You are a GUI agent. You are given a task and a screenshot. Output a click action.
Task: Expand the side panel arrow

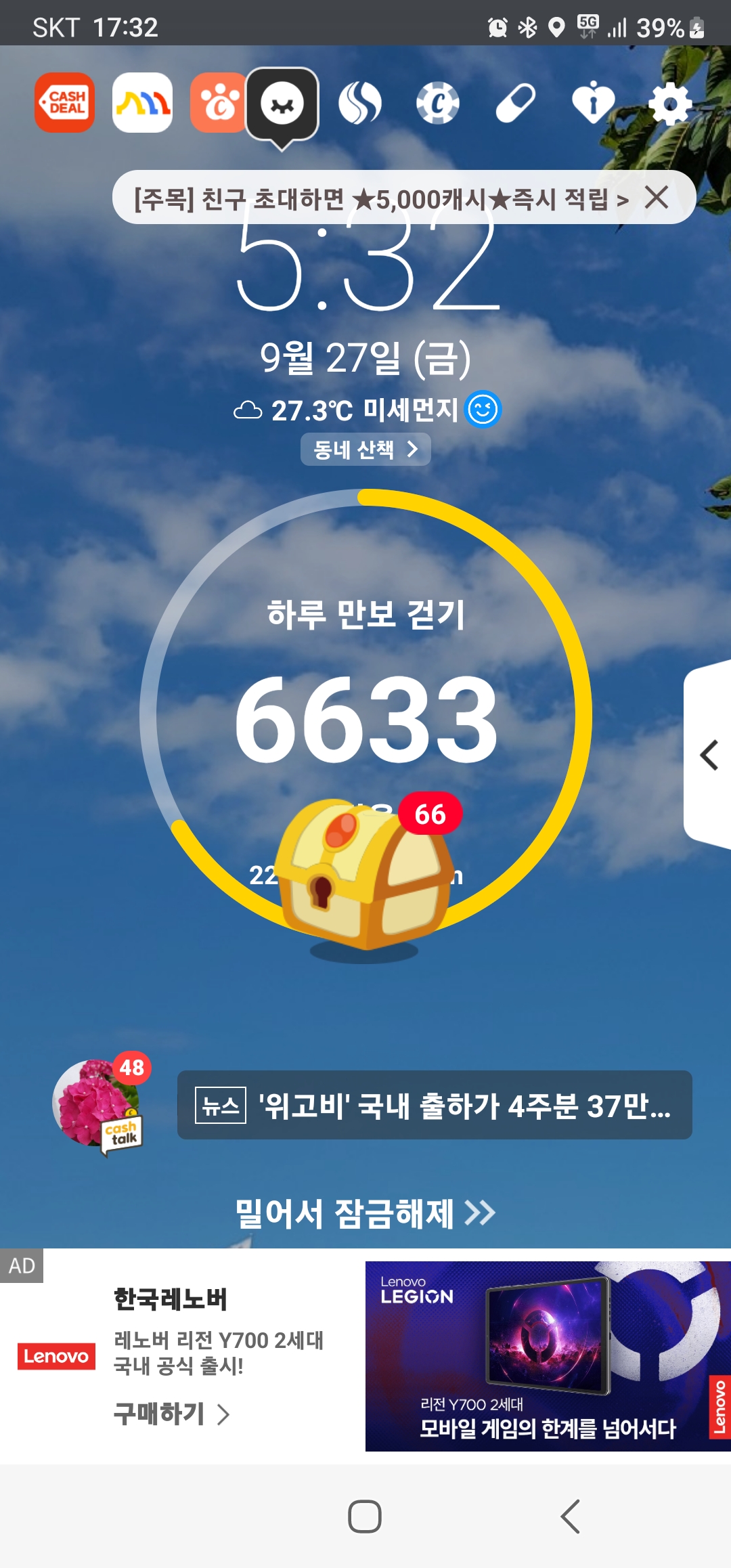pos(708,755)
